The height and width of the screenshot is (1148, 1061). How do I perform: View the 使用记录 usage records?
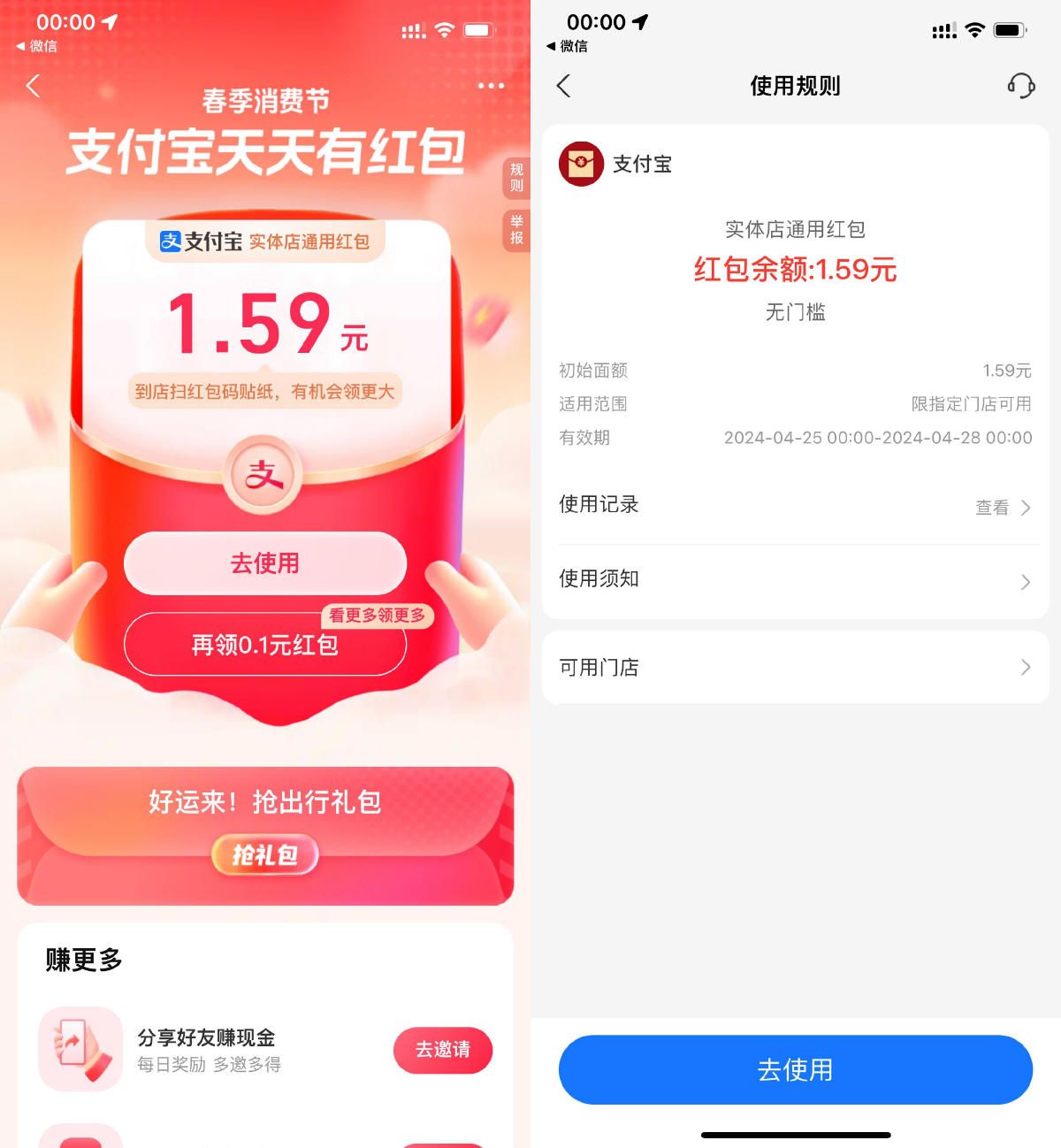[796, 506]
